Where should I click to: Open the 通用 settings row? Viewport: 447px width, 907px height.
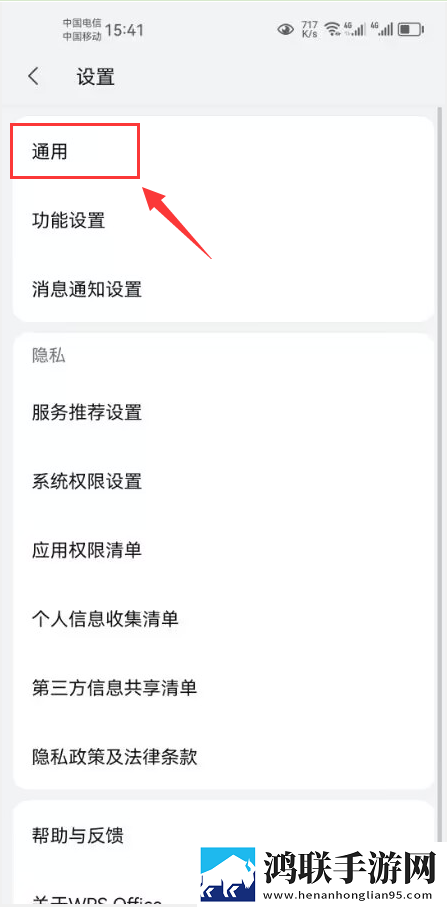coord(223,152)
